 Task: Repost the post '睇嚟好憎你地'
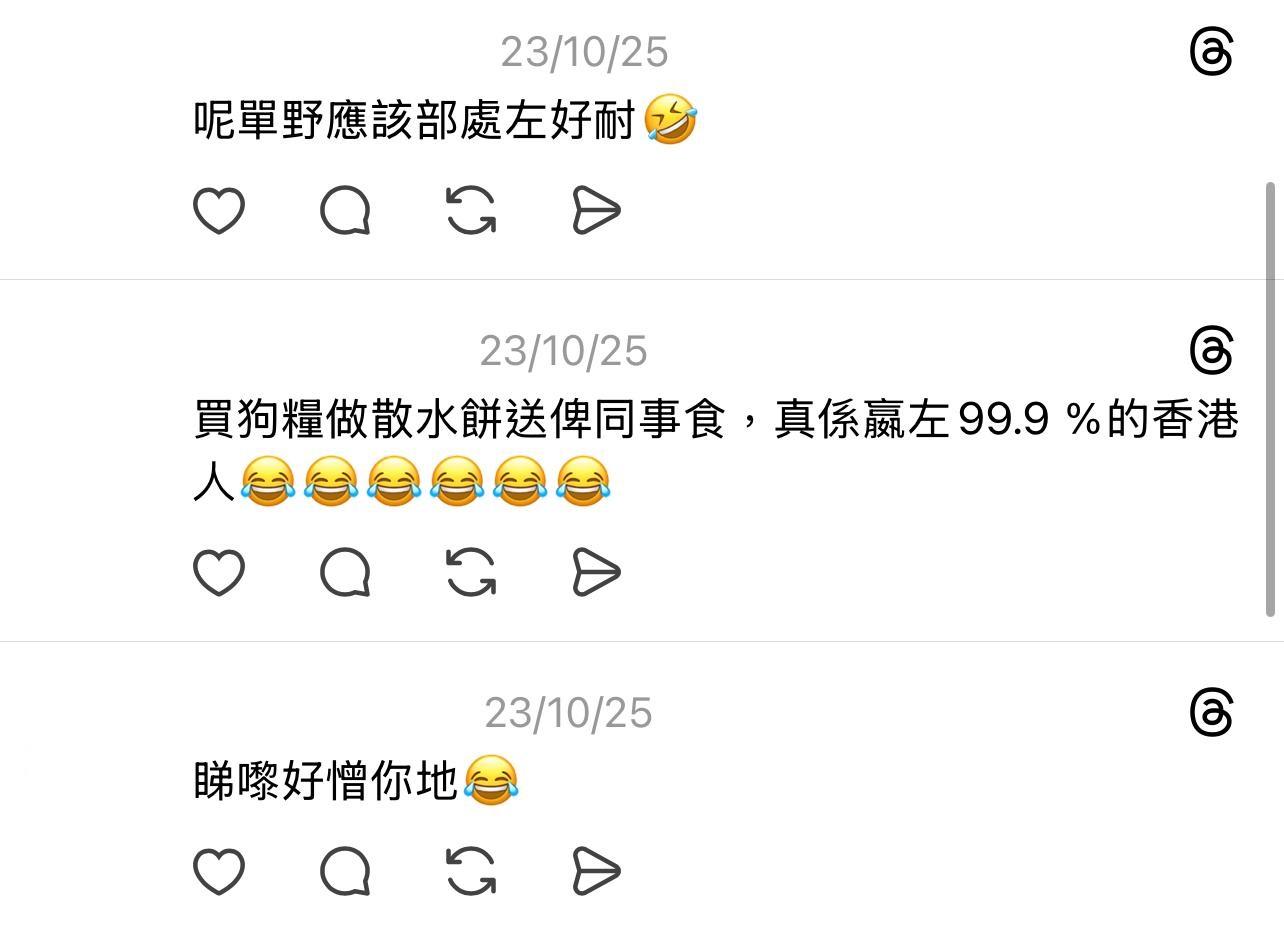click(471, 871)
